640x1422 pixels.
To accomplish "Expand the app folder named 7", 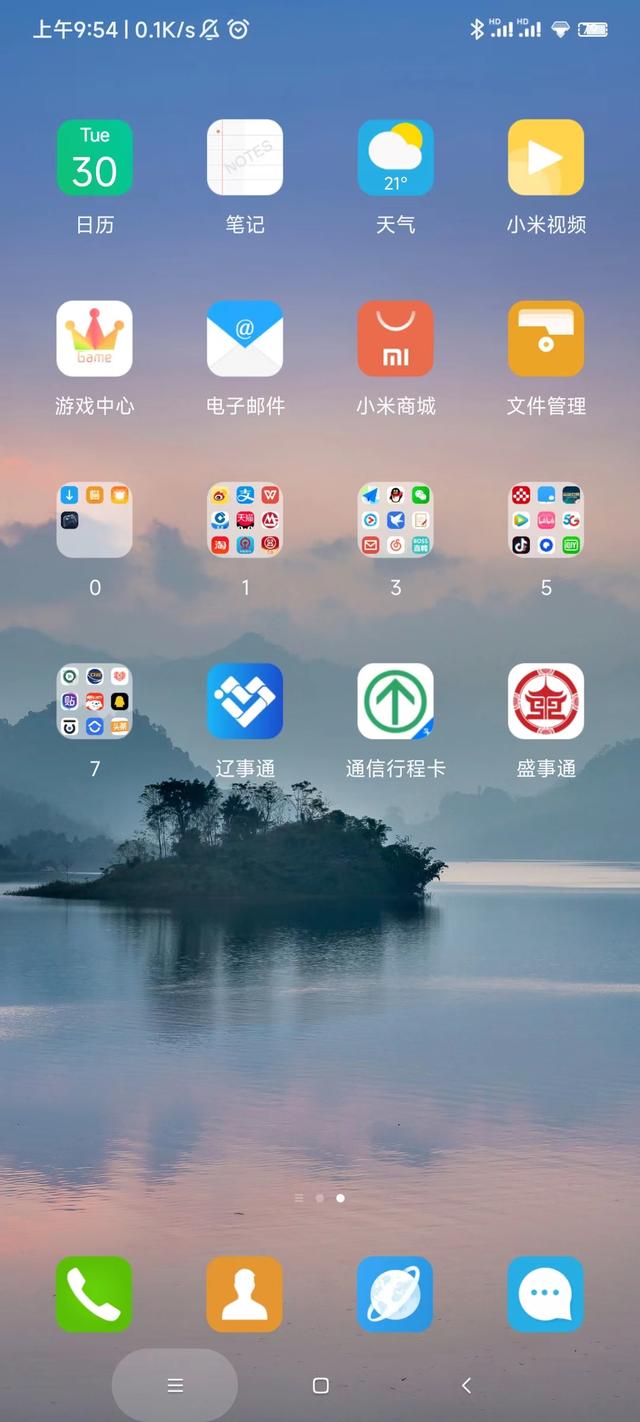I will point(95,701).
